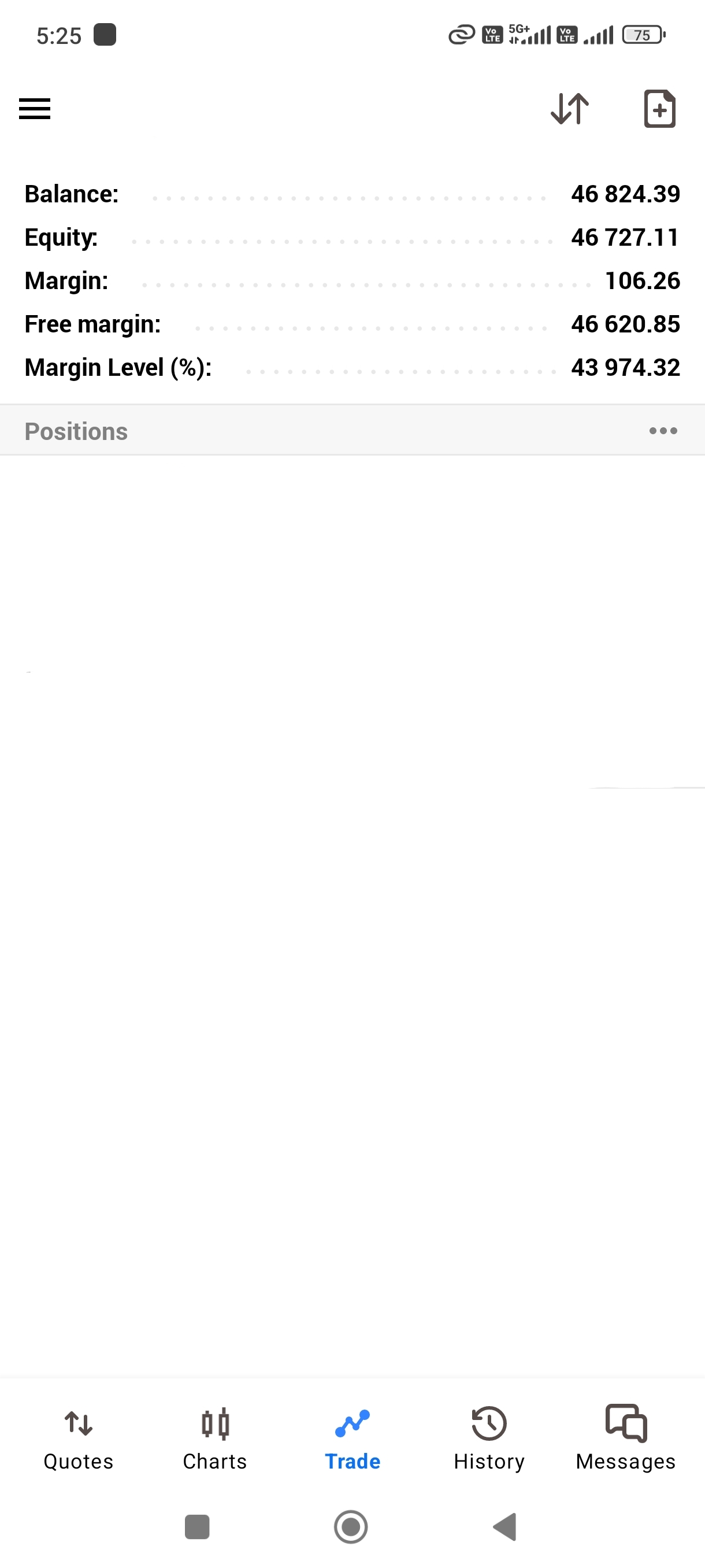View the Messages tab
This screenshot has width=705, height=1568.
625,1439
